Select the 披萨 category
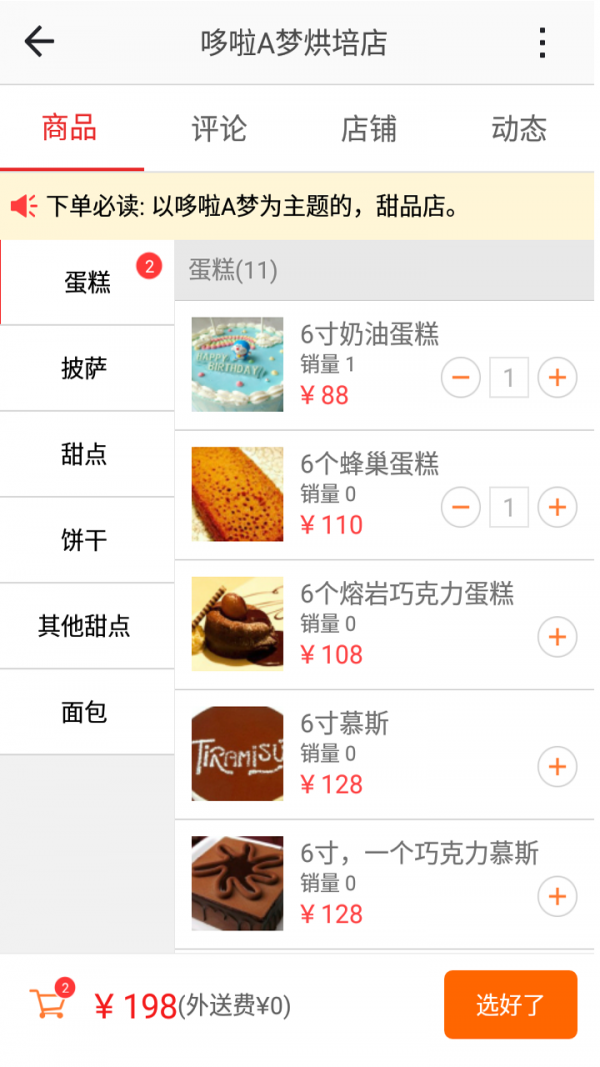Screen dimensions: 600x1067 point(86,369)
